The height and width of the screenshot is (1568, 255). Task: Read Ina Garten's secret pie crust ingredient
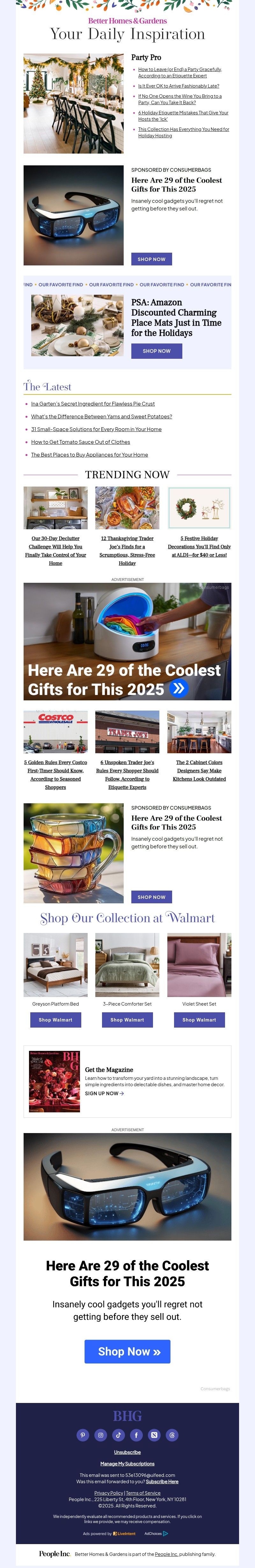click(92, 404)
